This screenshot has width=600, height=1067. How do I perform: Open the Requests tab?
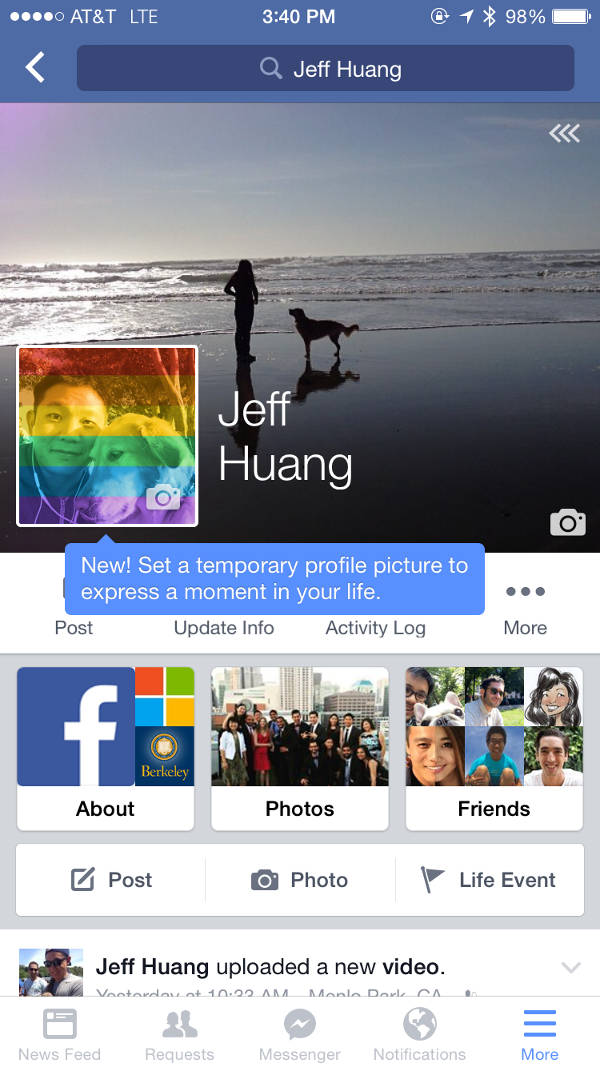[x=180, y=1034]
